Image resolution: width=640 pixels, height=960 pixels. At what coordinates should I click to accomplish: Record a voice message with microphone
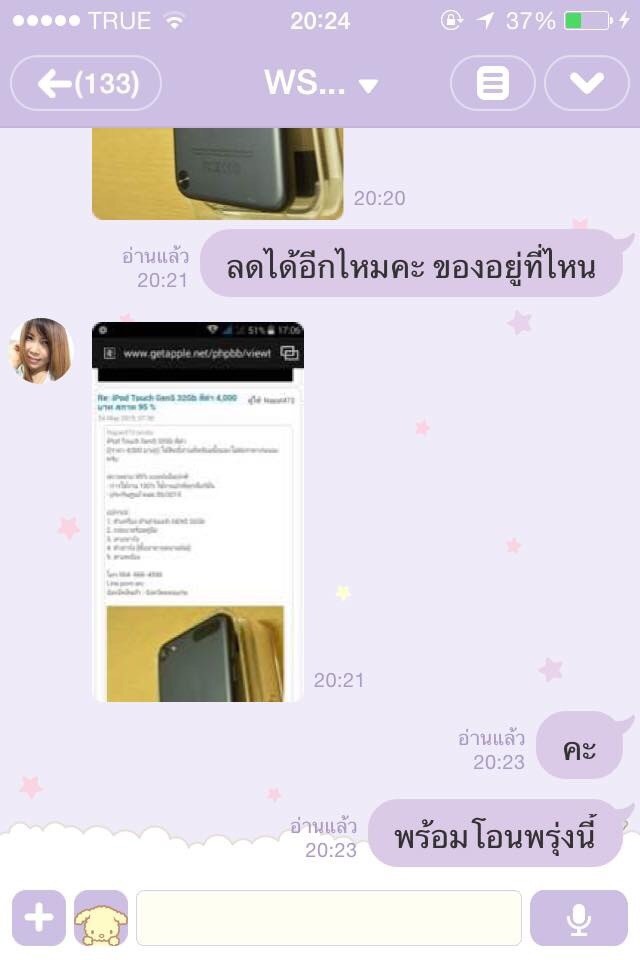pos(578,918)
